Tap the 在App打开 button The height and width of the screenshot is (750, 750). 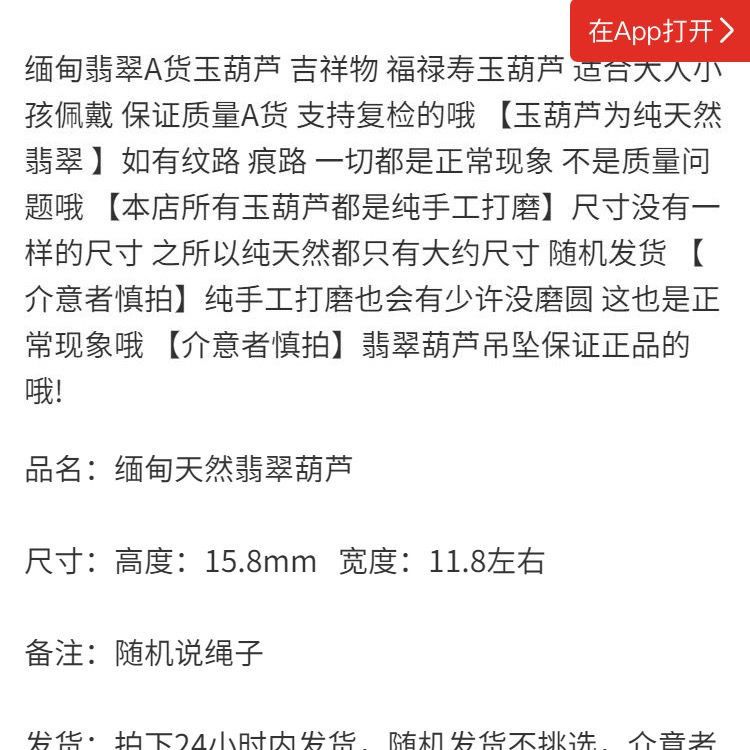(660, 31)
